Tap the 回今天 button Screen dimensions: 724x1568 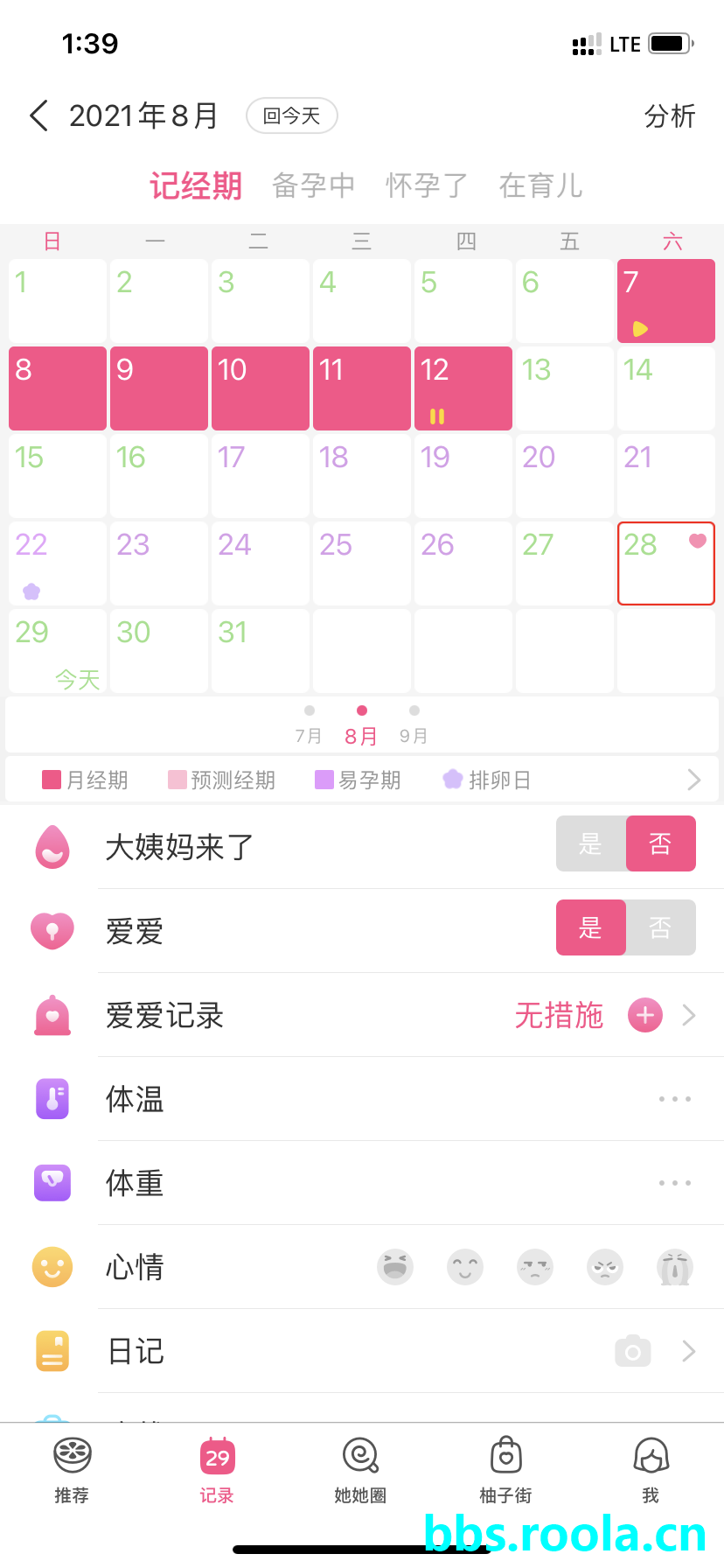(x=292, y=115)
